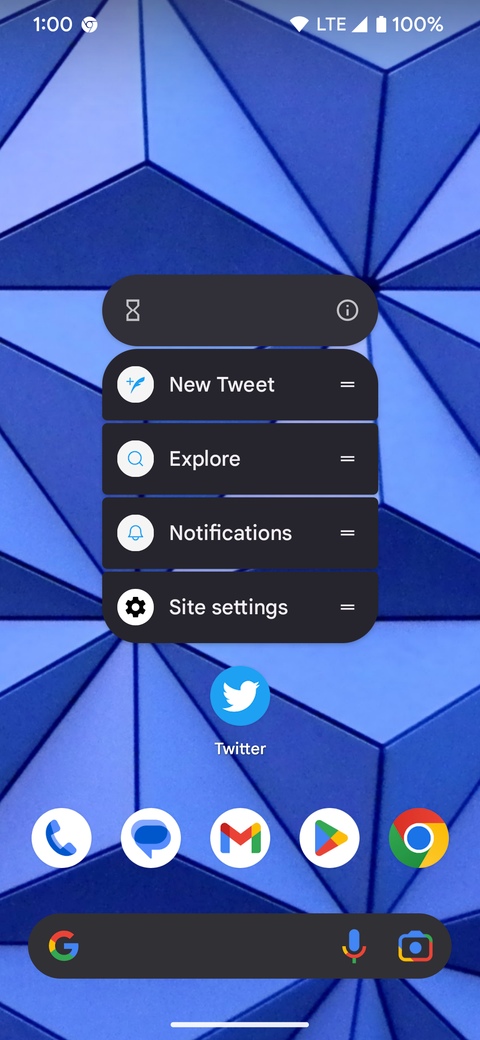
Task: Open the Phone dialer app
Action: point(62,838)
